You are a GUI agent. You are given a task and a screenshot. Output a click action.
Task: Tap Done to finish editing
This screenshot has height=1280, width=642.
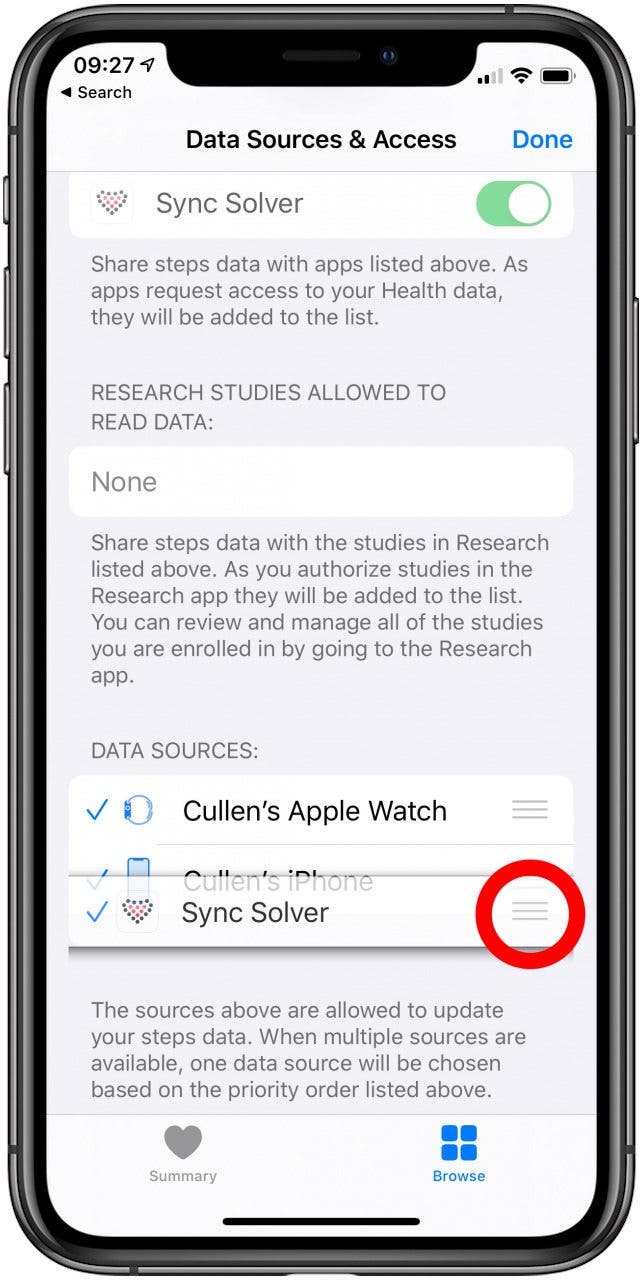[542, 139]
